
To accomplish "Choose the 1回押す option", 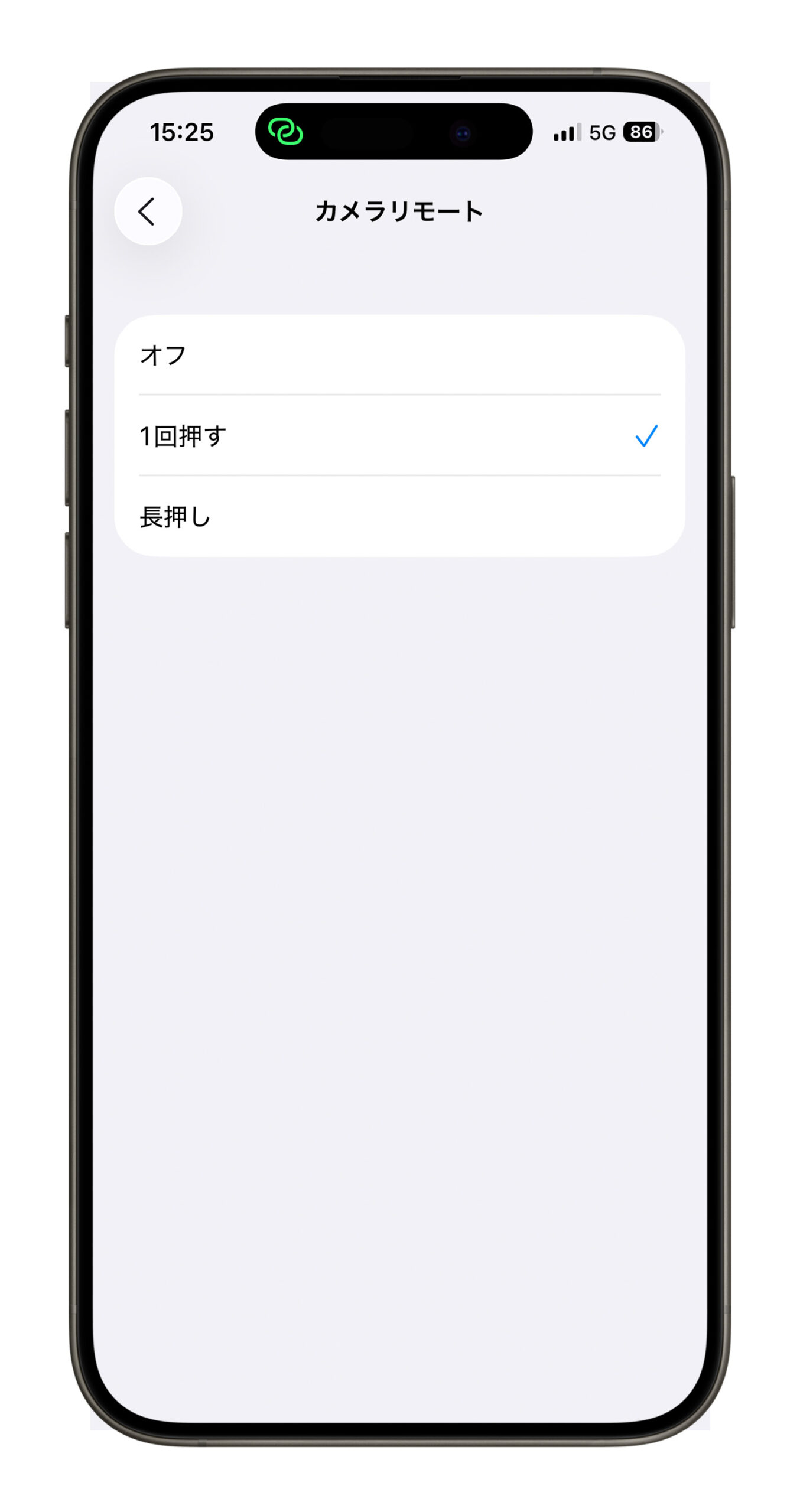I will click(399, 435).
